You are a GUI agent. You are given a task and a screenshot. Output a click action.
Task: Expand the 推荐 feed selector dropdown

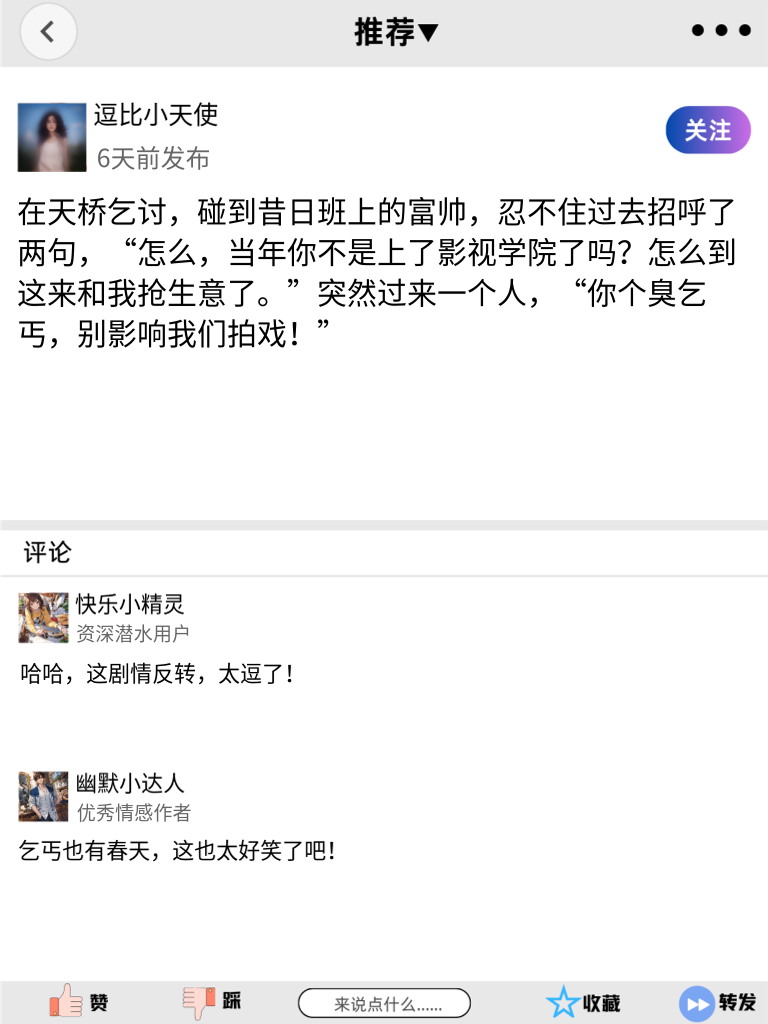point(397,31)
